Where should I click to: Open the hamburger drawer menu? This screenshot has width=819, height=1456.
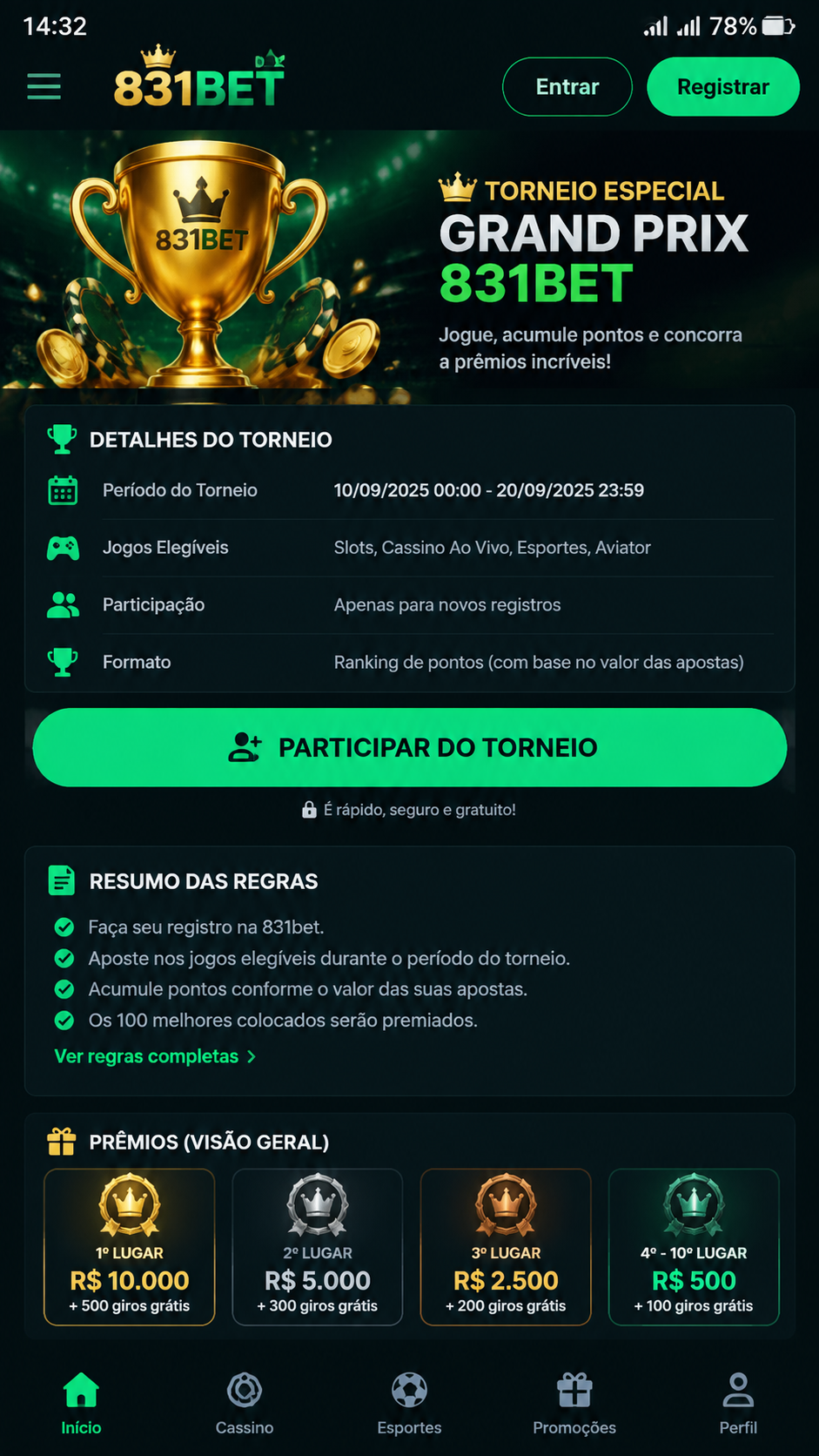pyautogui.click(x=44, y=86)
